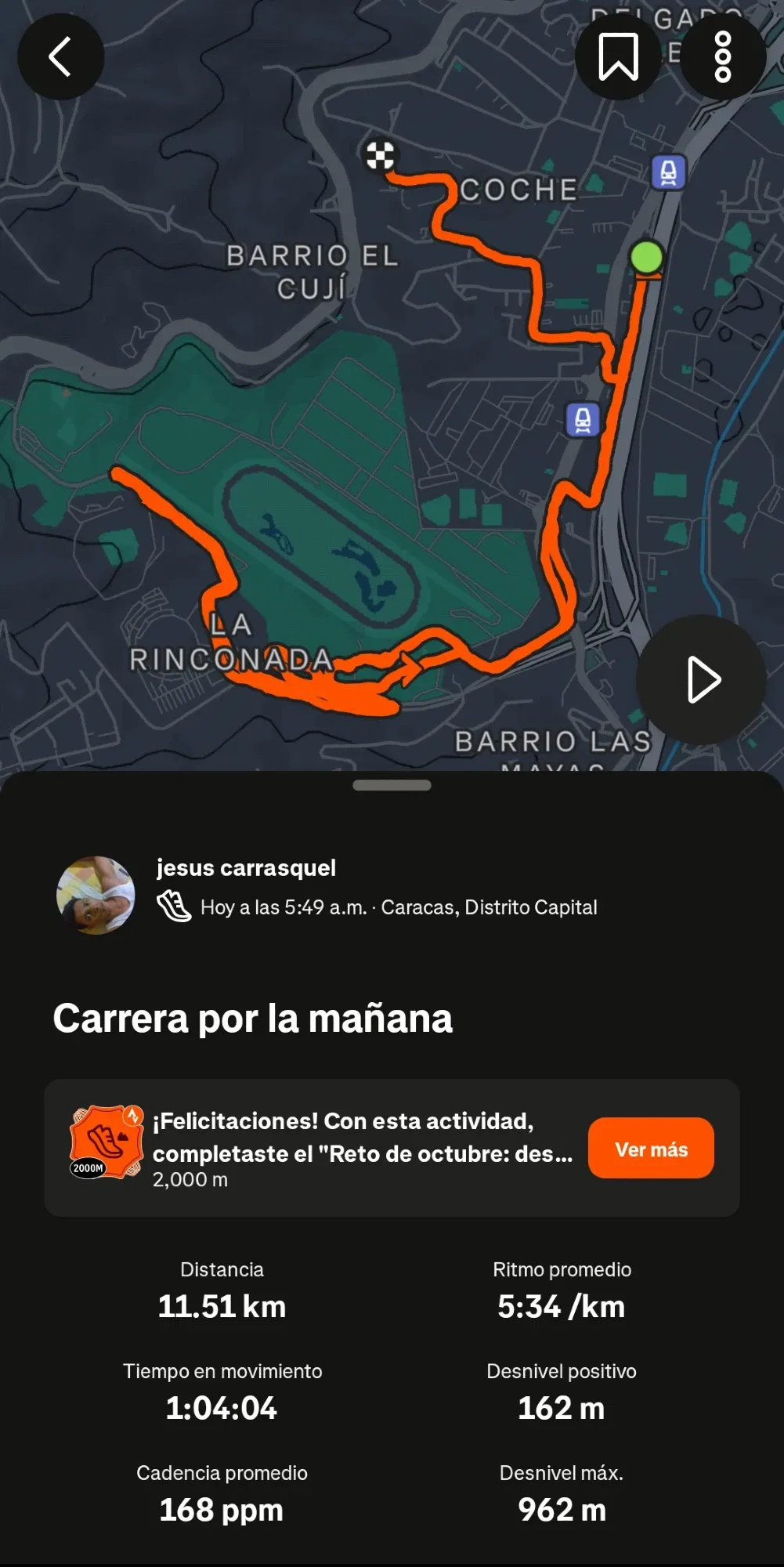784x1567 pixels.
Task: Open jesus carrasquel's athlete name
Action: [x=246, y=868]
